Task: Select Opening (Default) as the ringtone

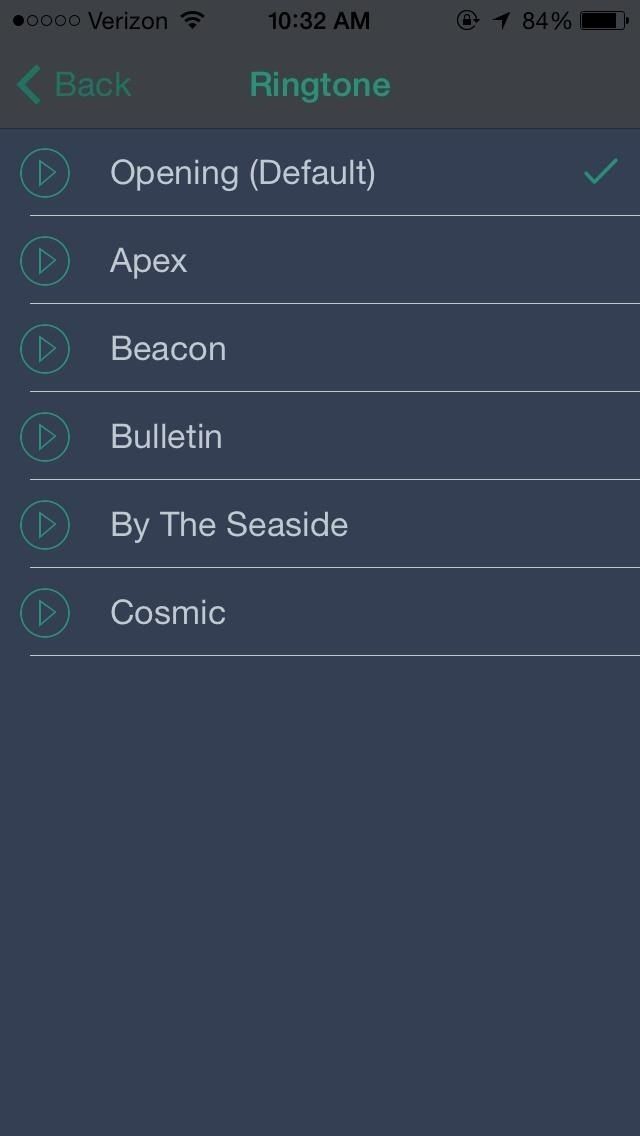Action: [243, 173]
